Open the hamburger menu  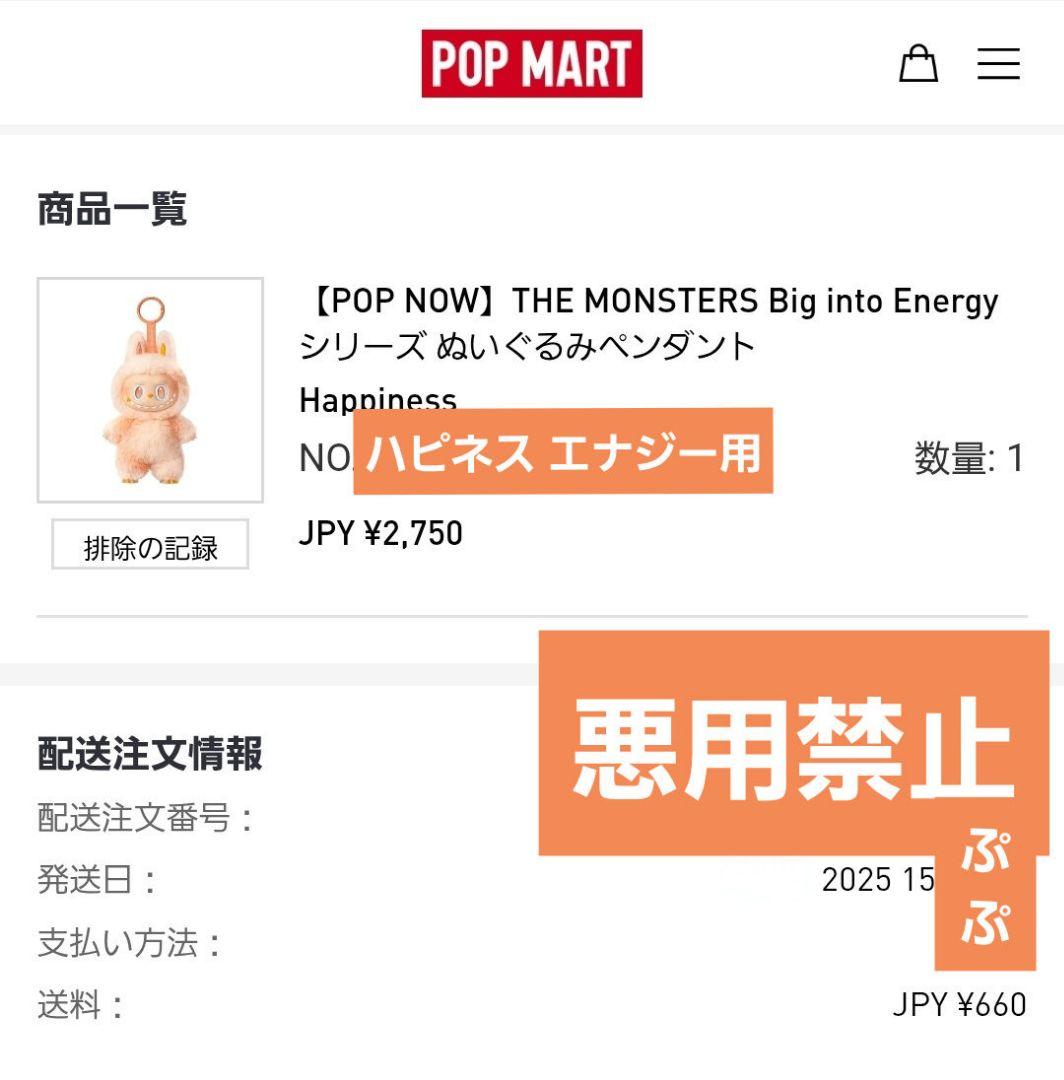pyautogui.click(x=998, y=64)
